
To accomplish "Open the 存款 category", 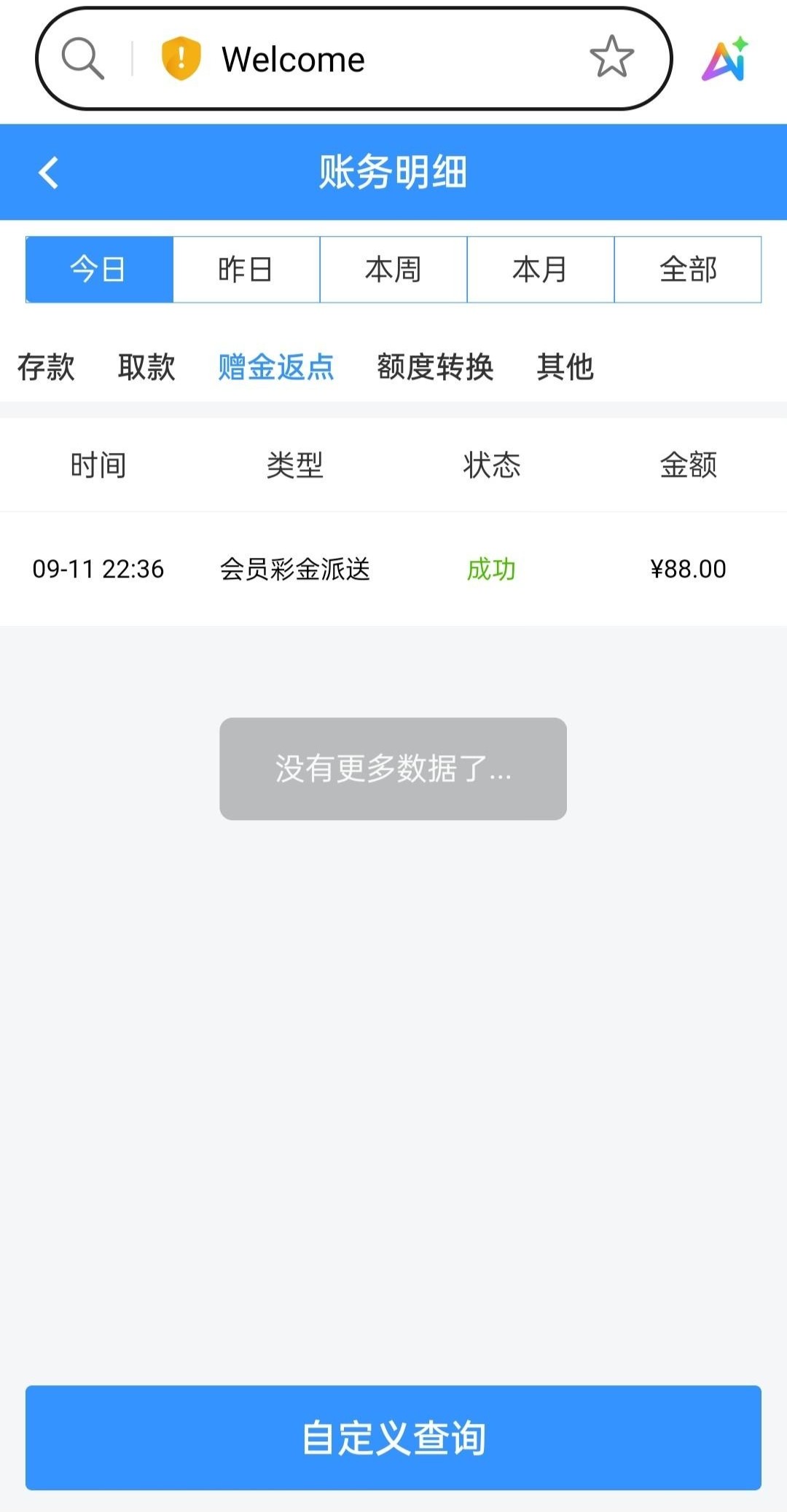I will point(46,366).
